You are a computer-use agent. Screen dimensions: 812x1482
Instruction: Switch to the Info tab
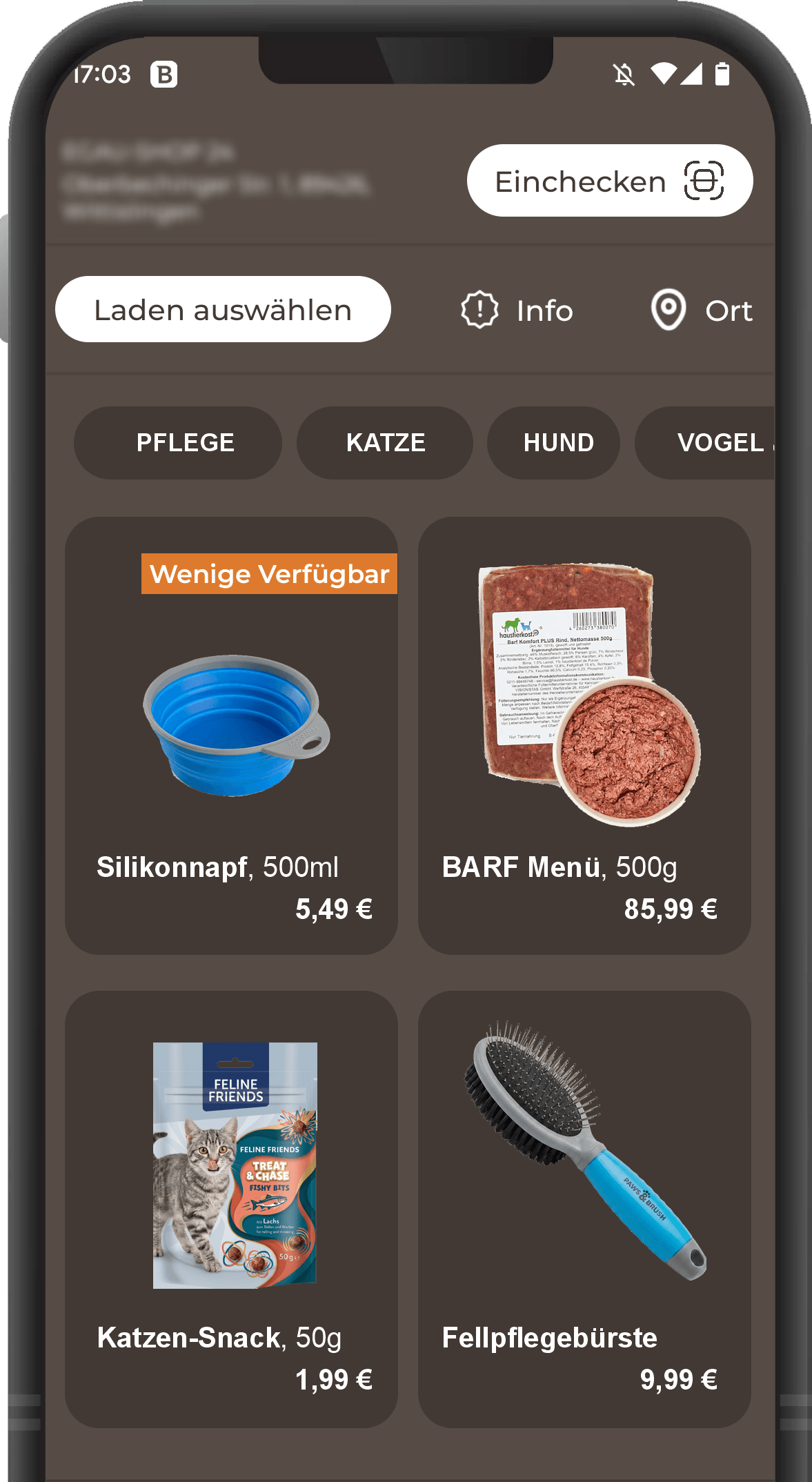pos(517,310)
